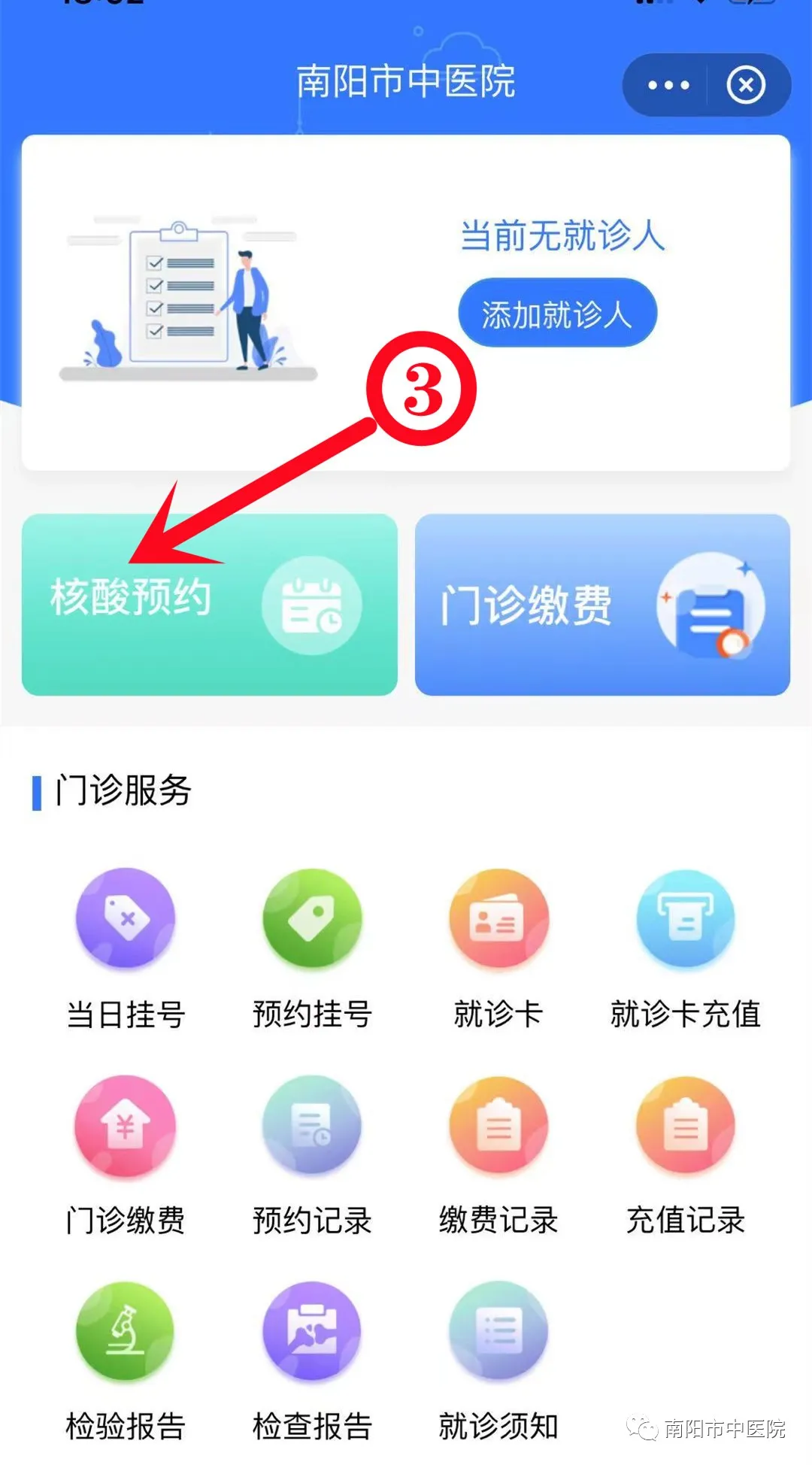This screenshot has width=812, height=1465.
Task: Close the mini-program
Action: pos(746,85)
